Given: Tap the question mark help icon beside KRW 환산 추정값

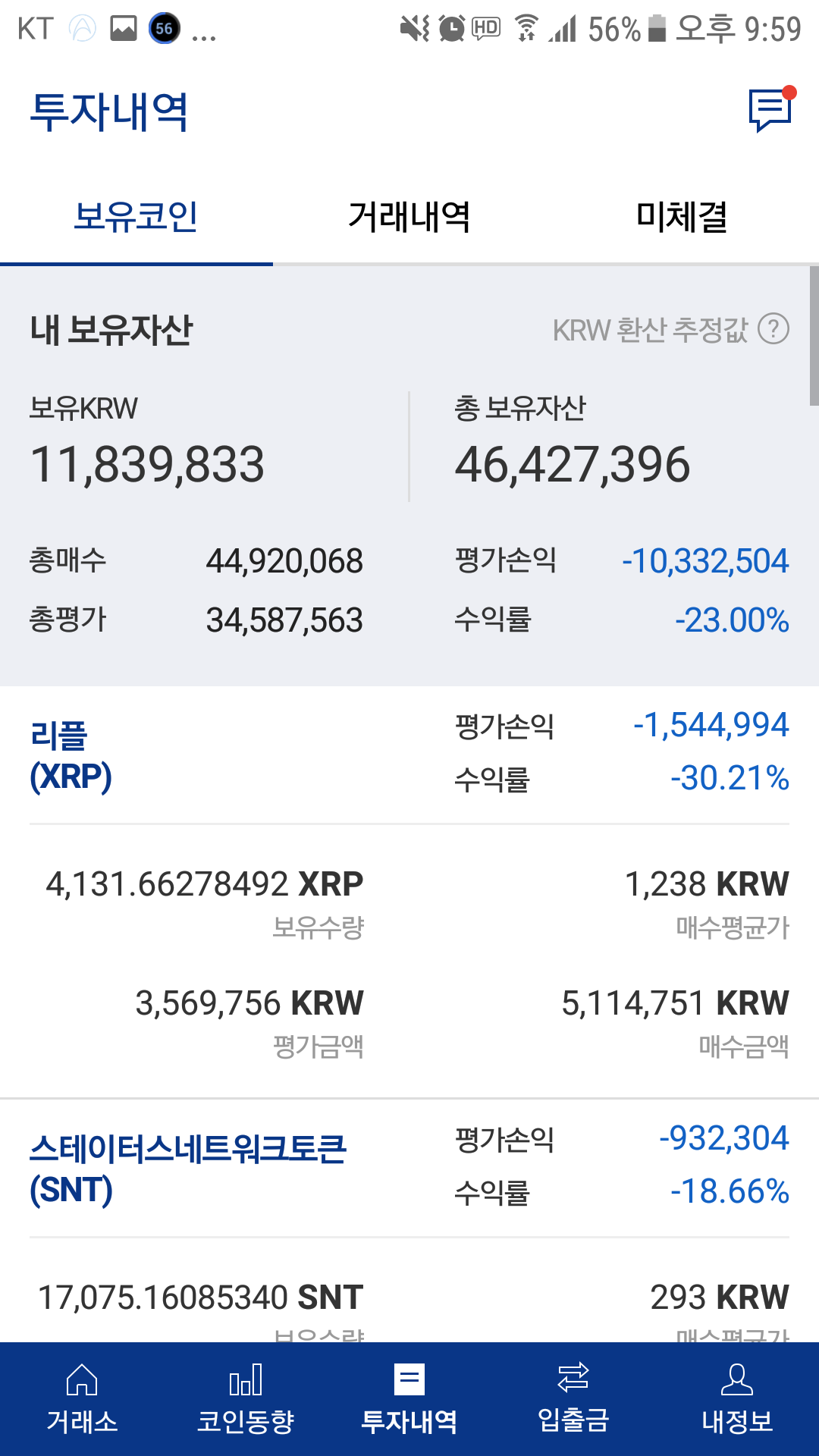Looking at the screenshot, I should point(773,329).
